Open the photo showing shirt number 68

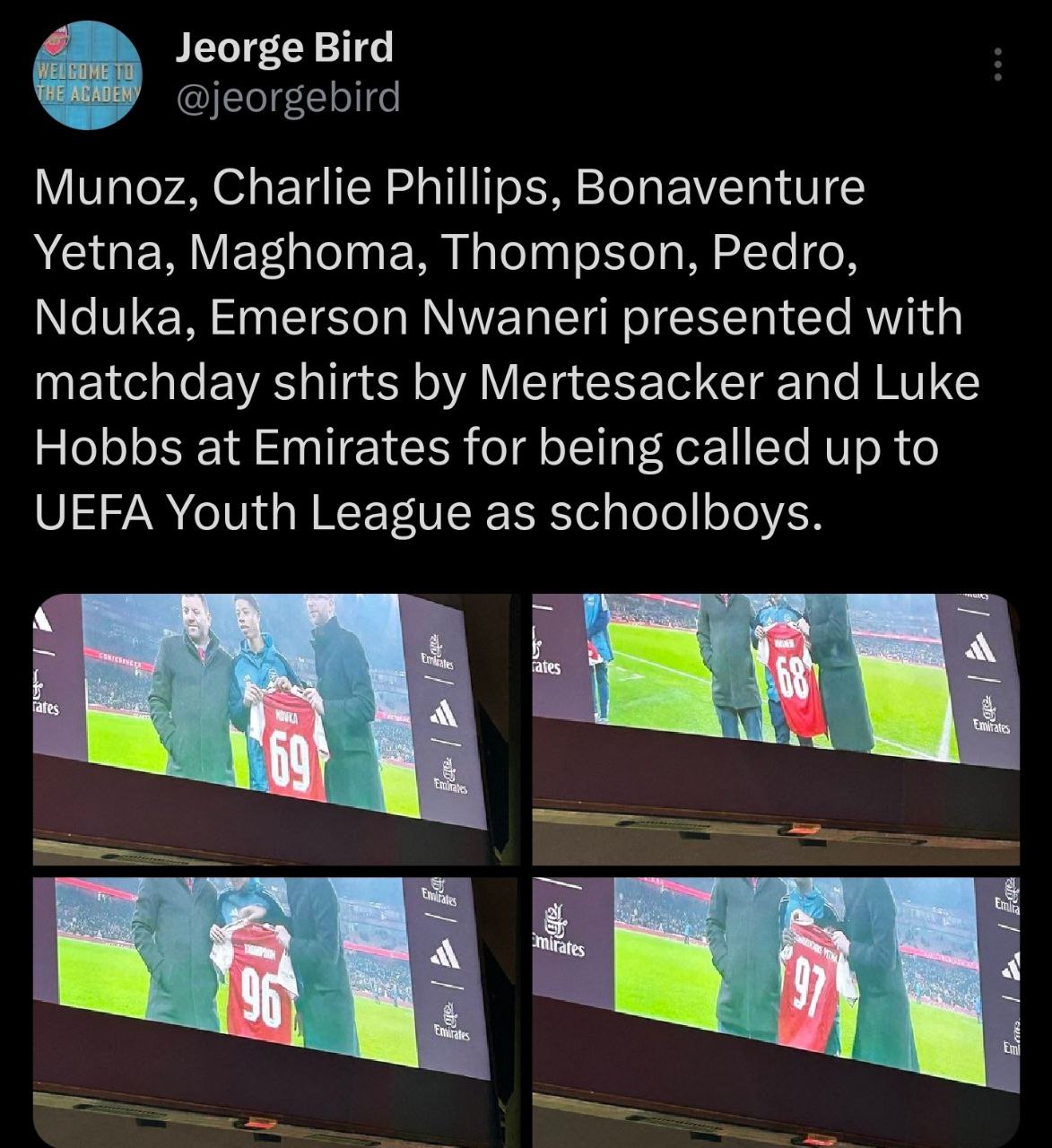[x=776, y=731]
